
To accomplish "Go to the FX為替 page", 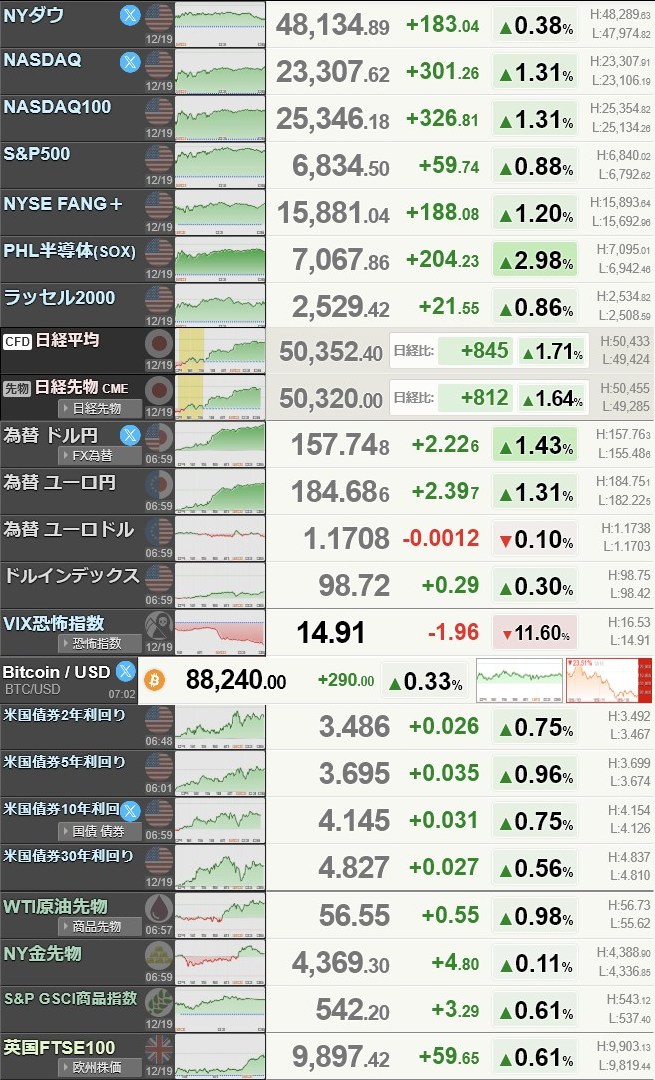I will 95,455.
